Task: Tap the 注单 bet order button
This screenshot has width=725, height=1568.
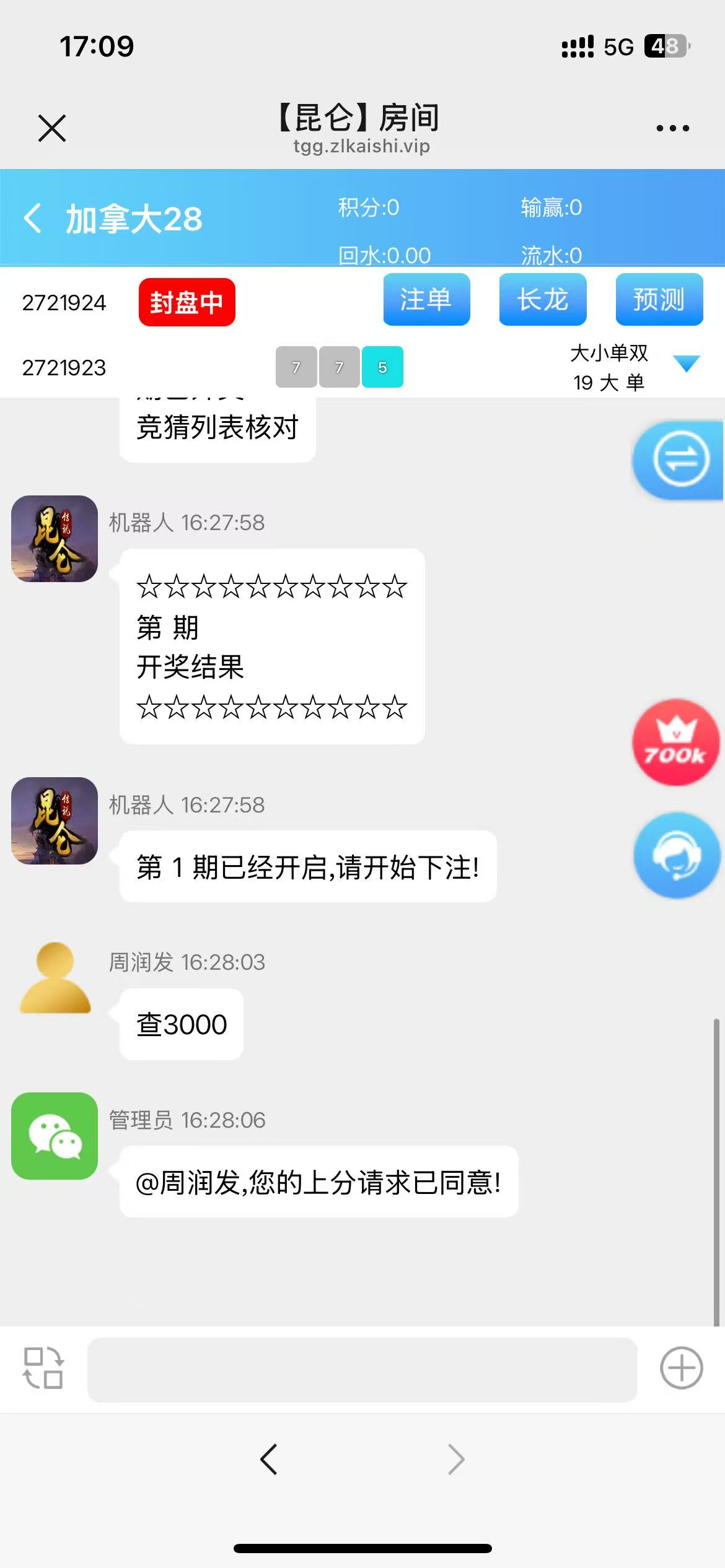Action: tap(427, 300)
